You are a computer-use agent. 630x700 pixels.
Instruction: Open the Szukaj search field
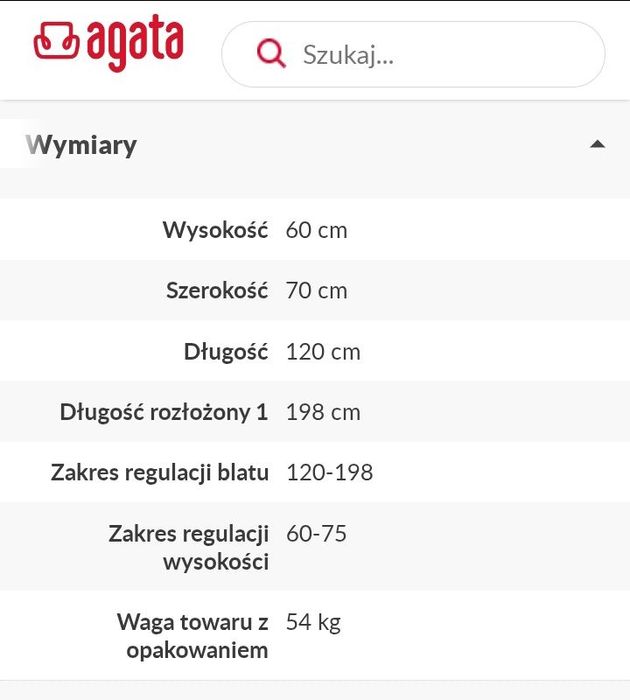430,54
